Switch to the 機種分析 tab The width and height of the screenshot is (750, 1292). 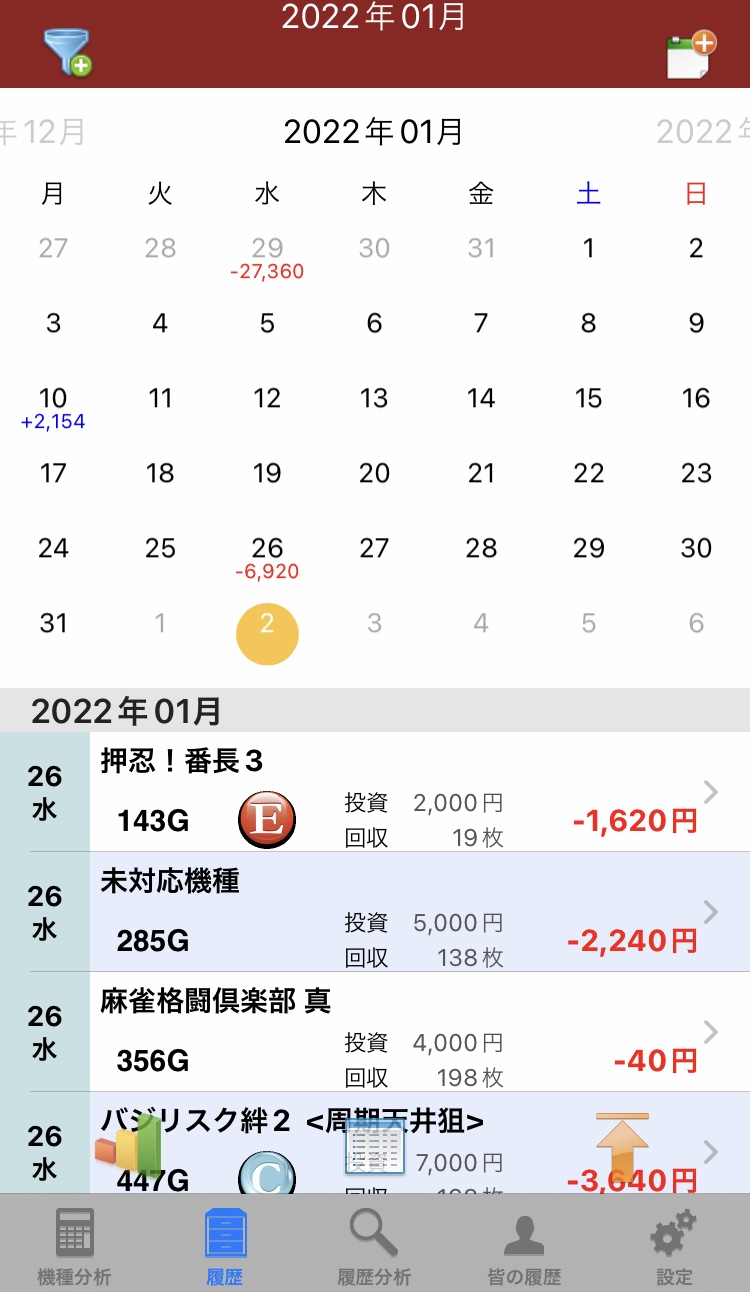pos(74,1245)
